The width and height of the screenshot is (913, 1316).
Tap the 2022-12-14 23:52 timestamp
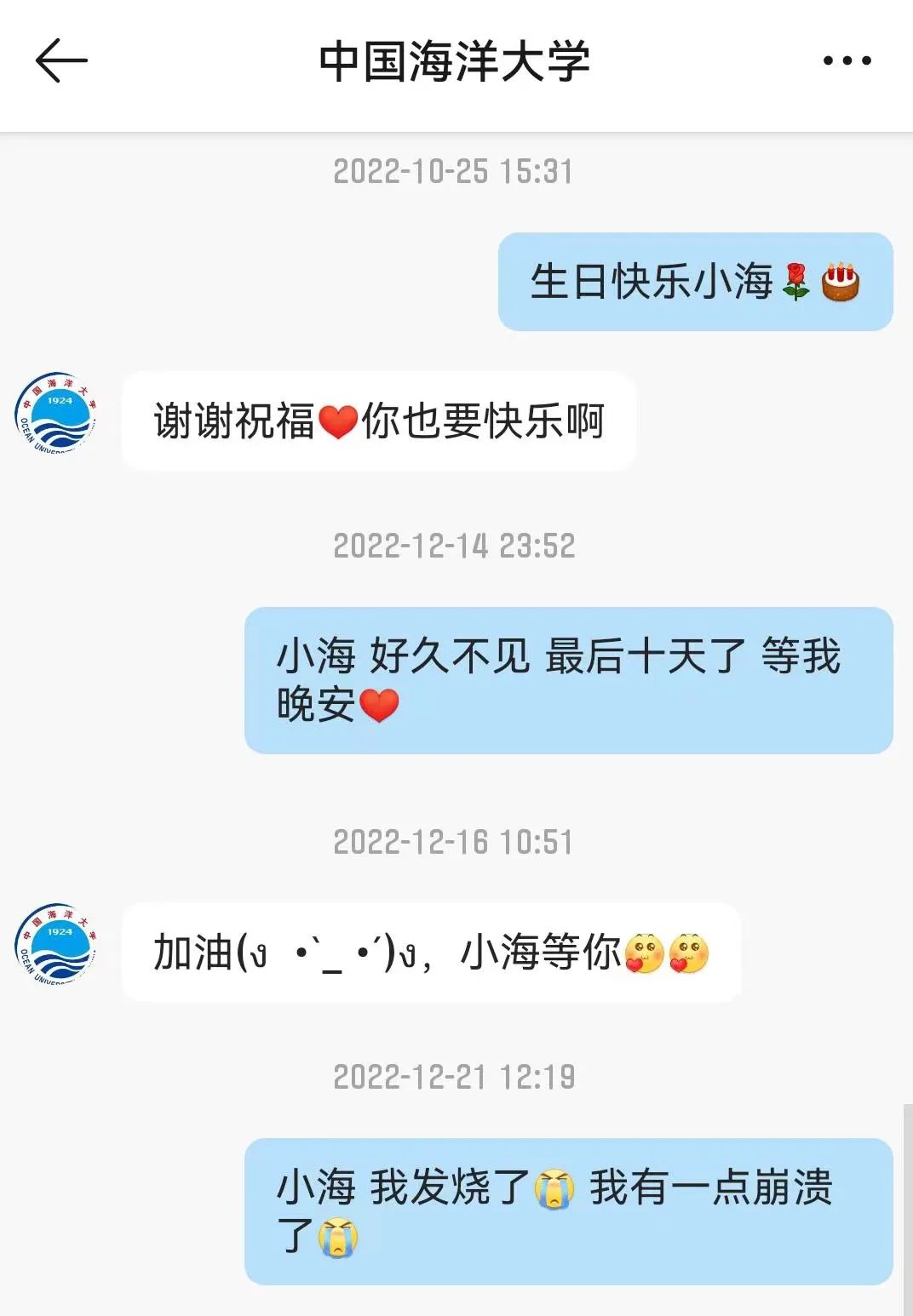pos(456,546)
